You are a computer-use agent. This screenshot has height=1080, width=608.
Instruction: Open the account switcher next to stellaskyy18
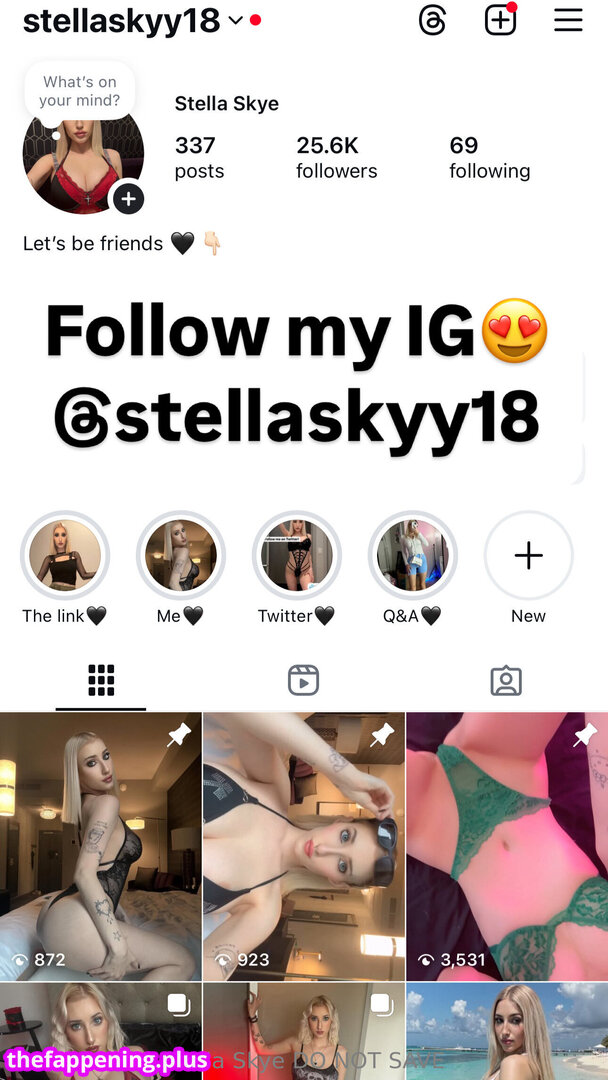236,20
